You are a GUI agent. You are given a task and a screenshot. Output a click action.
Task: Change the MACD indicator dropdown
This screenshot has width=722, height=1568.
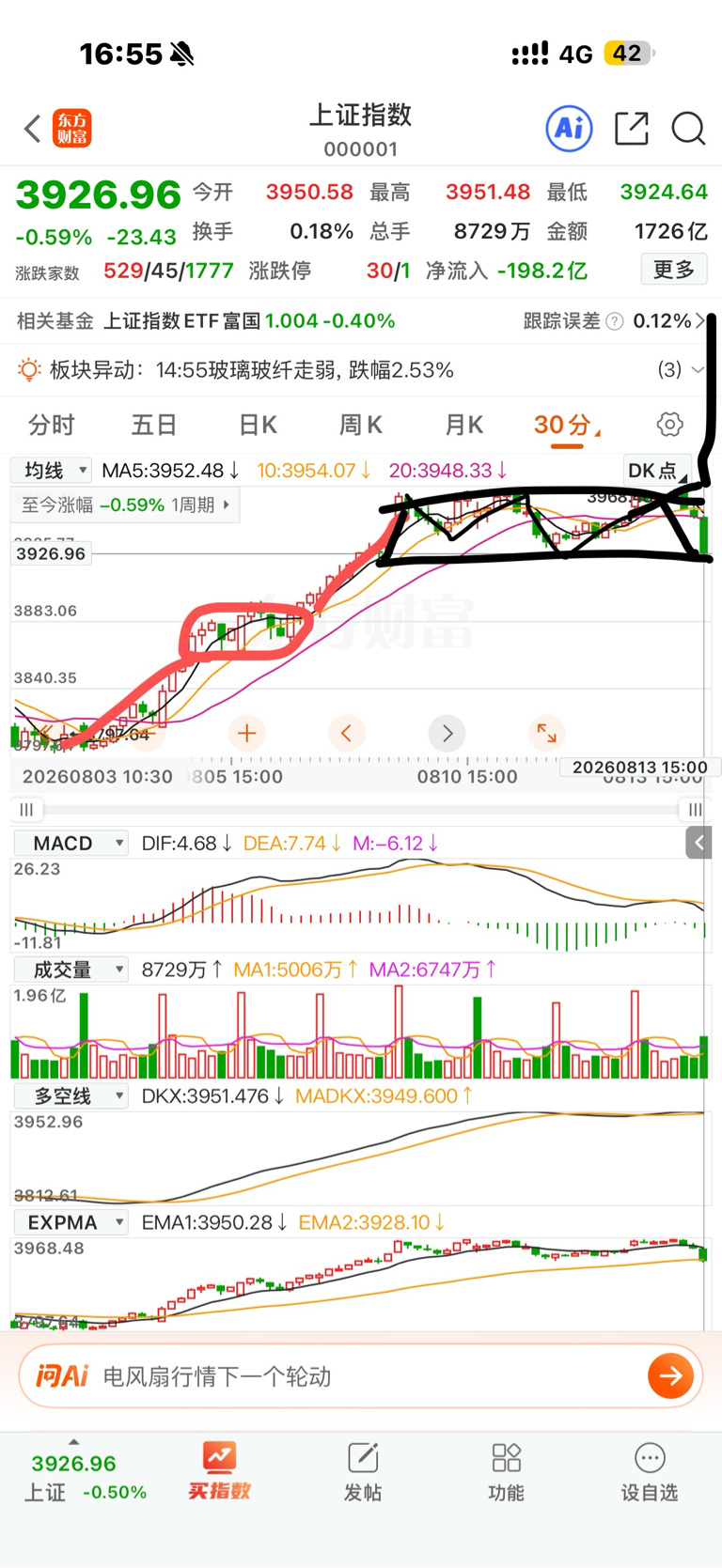coord(71,844)
